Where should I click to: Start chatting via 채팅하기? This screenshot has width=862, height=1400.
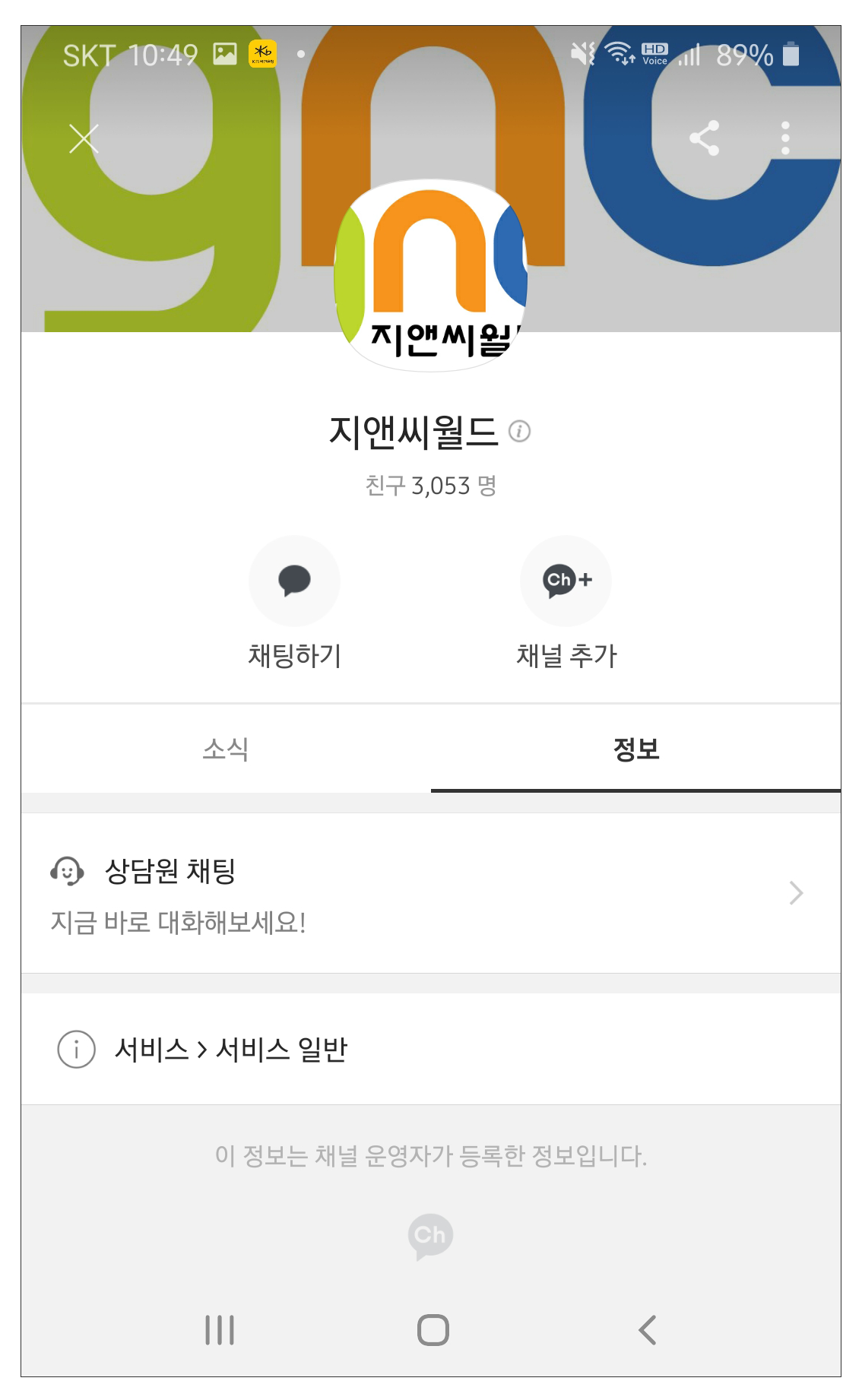pos(294,603)
